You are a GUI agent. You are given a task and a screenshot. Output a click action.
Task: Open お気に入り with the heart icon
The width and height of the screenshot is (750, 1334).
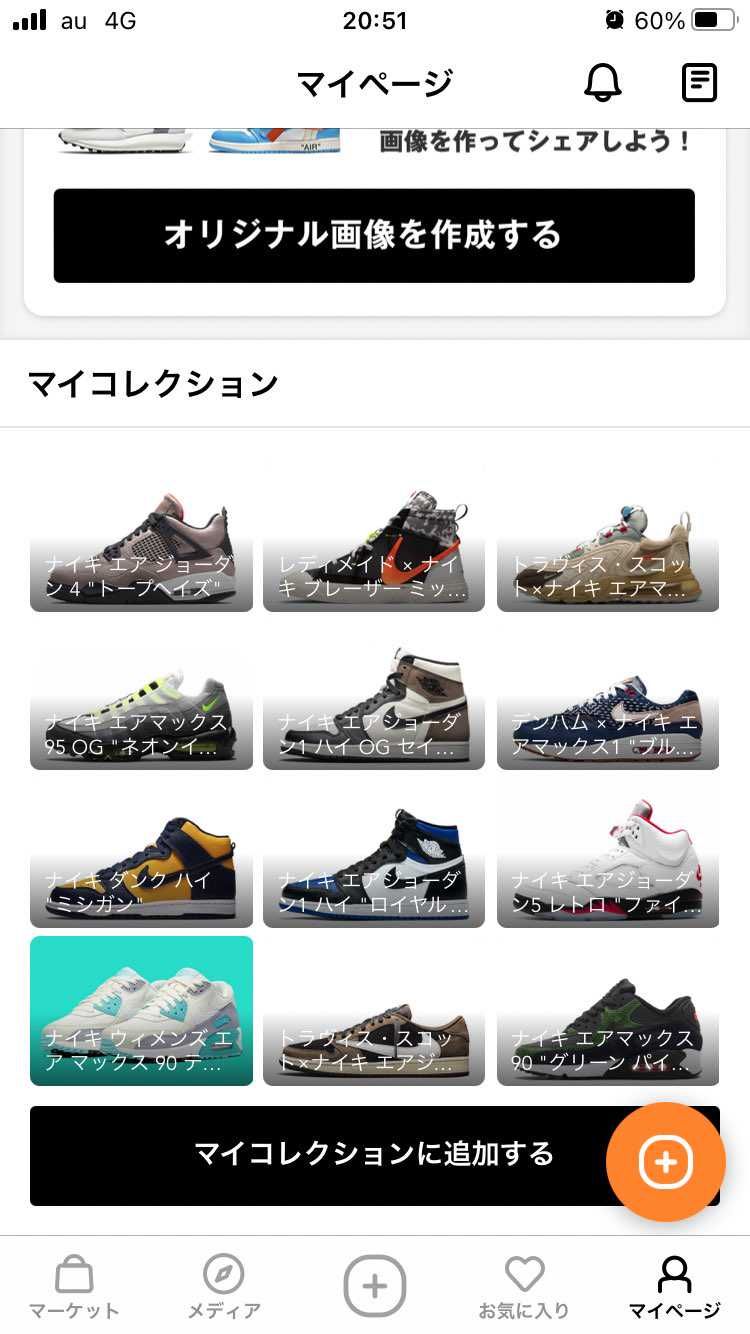click(524, 1286)
